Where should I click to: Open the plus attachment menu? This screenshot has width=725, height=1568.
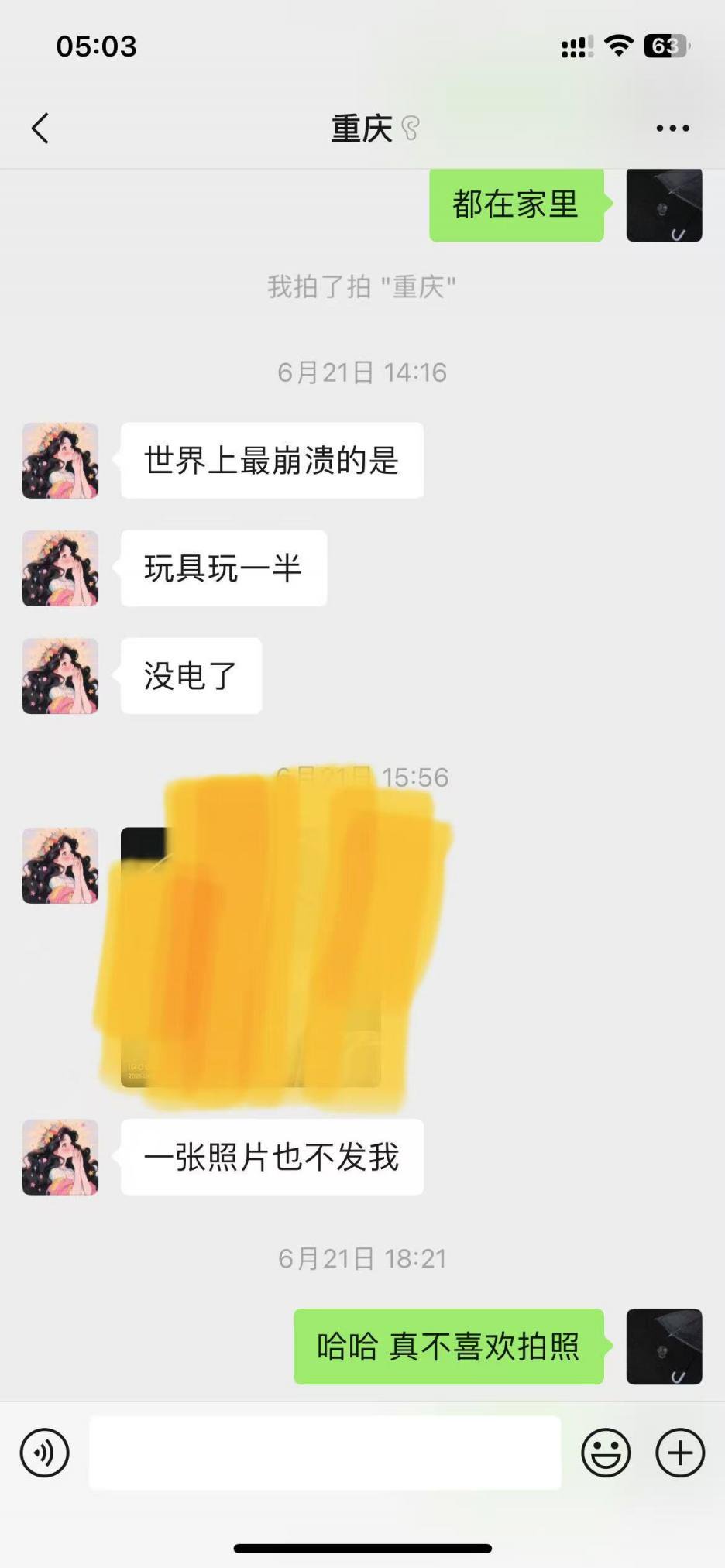679,1453
